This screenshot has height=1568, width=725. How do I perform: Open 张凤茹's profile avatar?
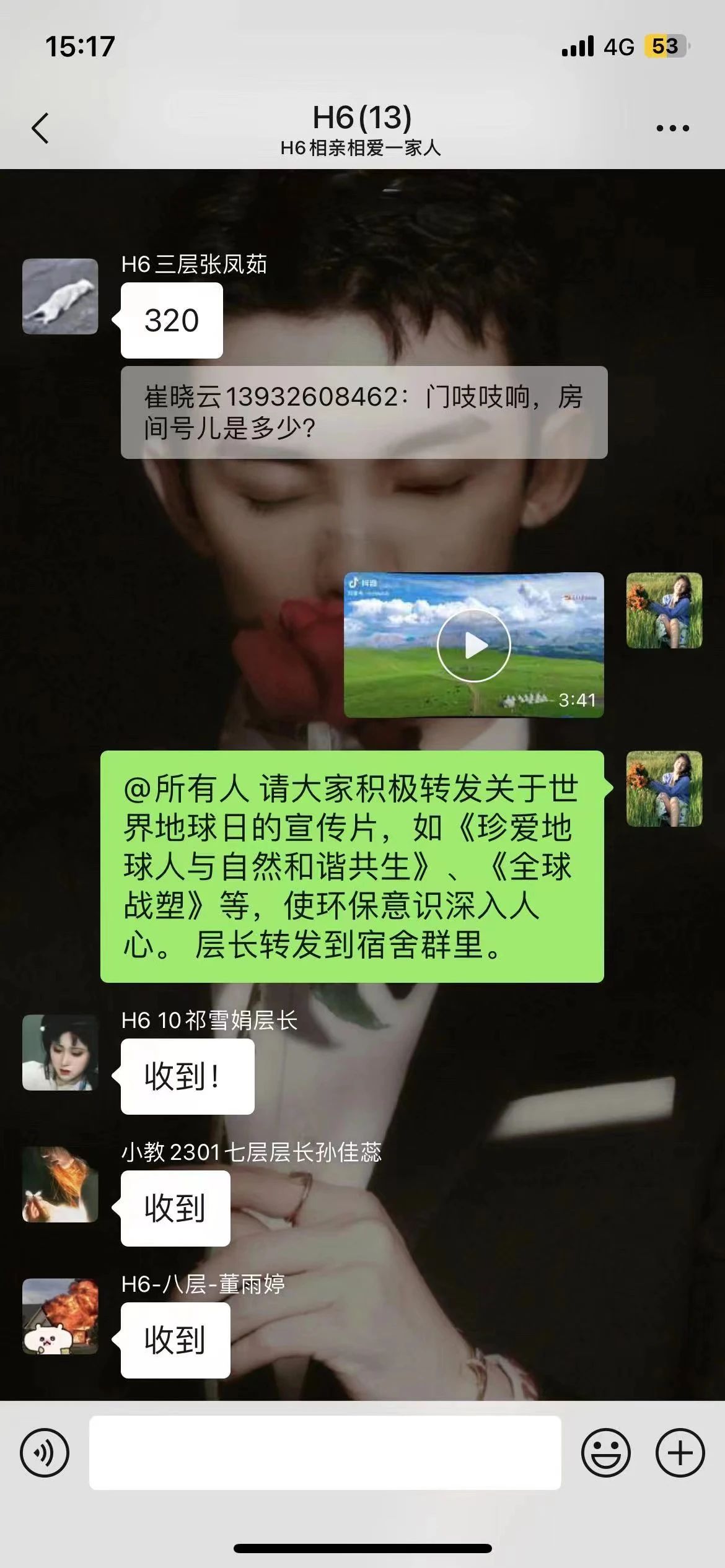(x=60, y=297)
